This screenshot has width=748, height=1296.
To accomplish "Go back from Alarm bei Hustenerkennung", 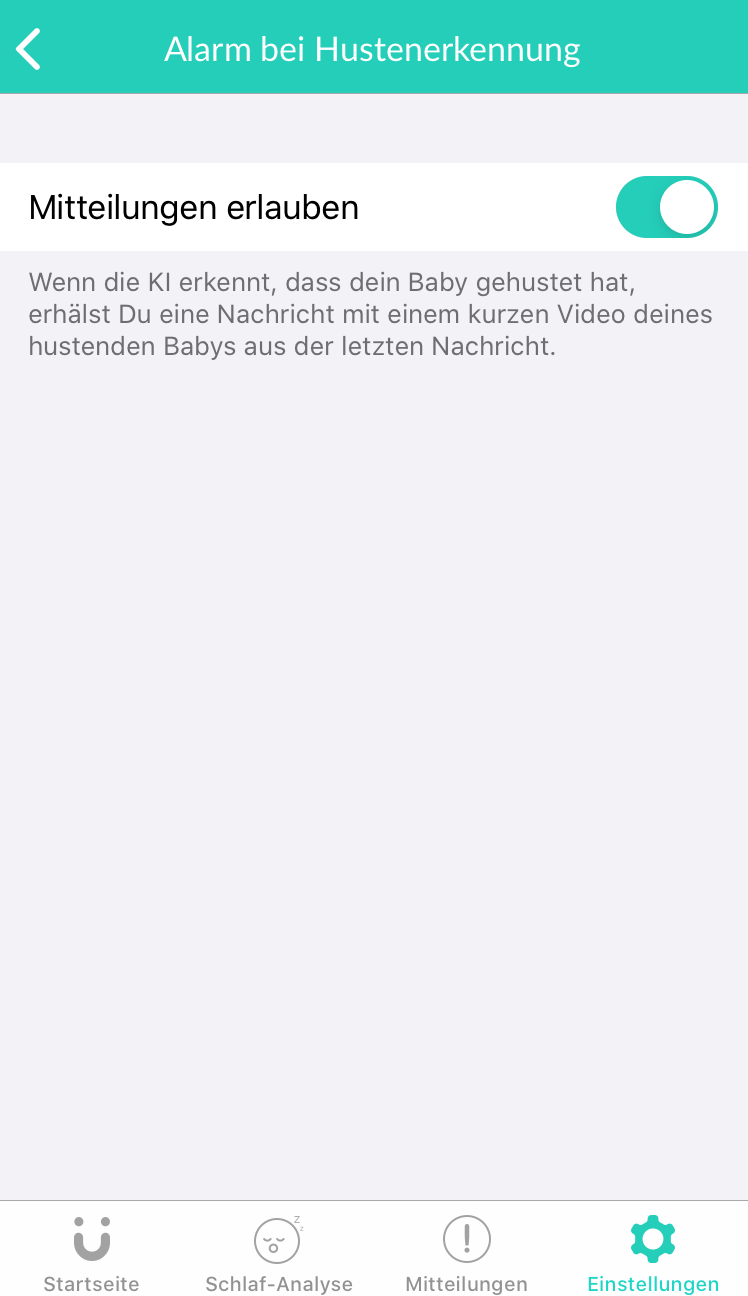I will (30, 49).
